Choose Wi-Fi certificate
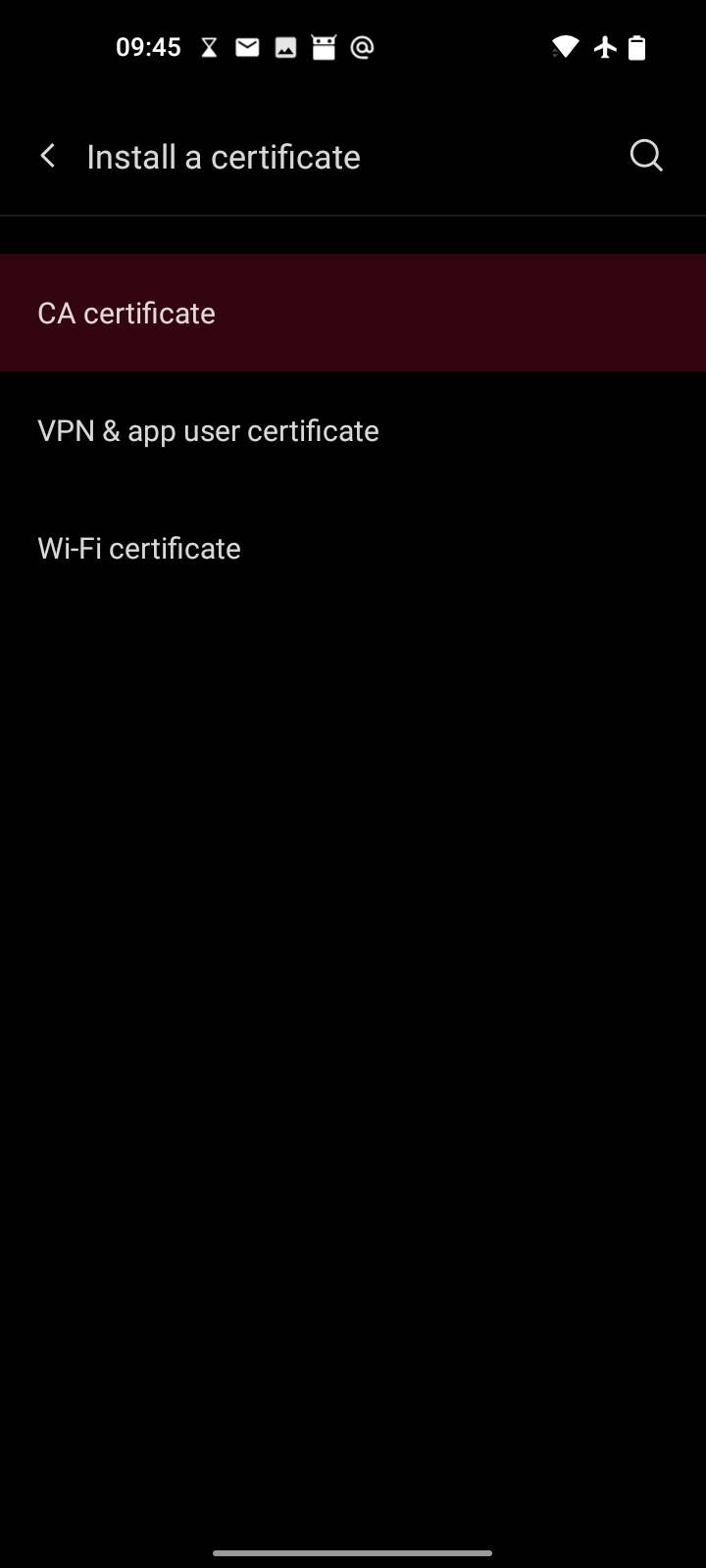 pyautogui.click(x=353, y=548)
